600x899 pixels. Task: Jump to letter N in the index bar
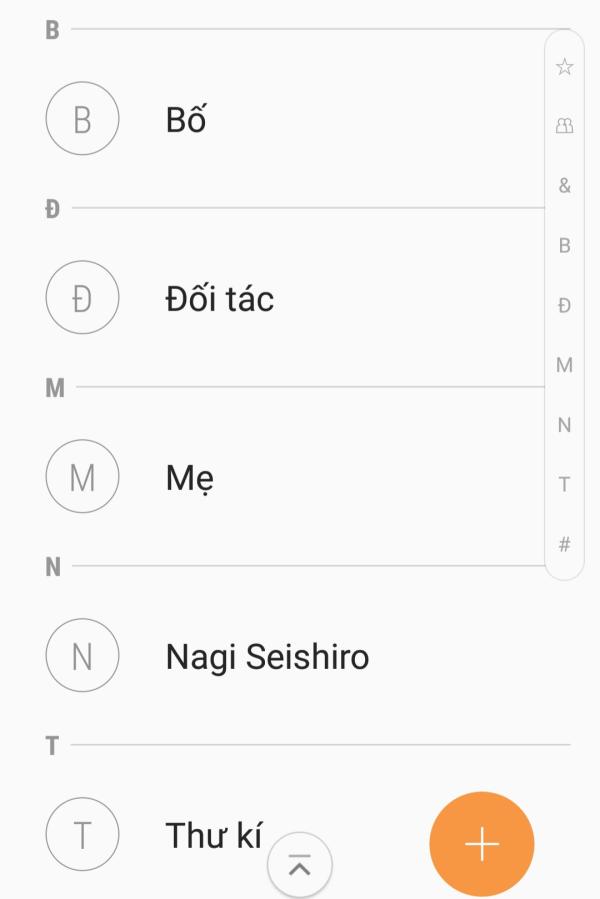tap(564, 425)
